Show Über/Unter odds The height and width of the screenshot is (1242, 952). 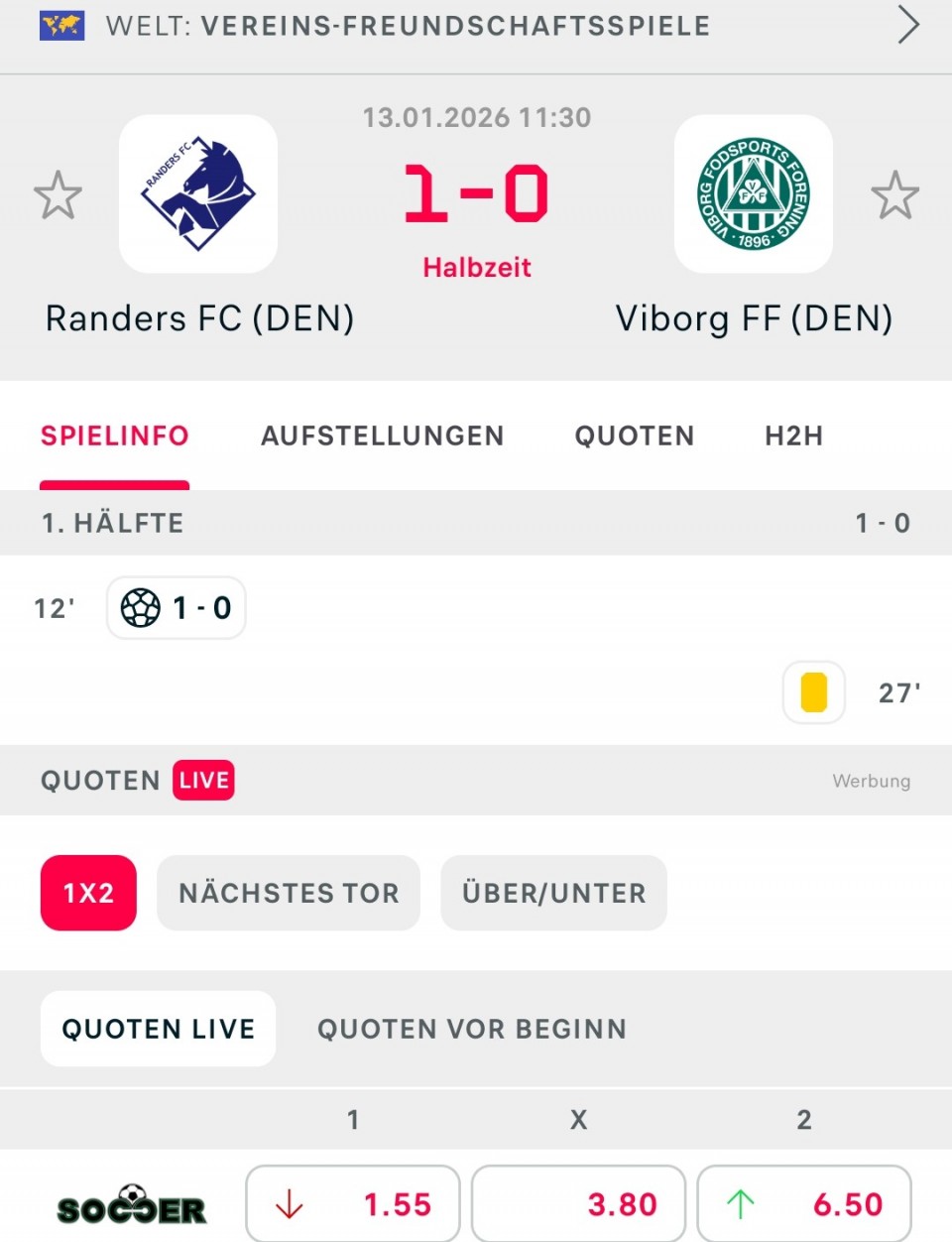[x=553, y=893]
